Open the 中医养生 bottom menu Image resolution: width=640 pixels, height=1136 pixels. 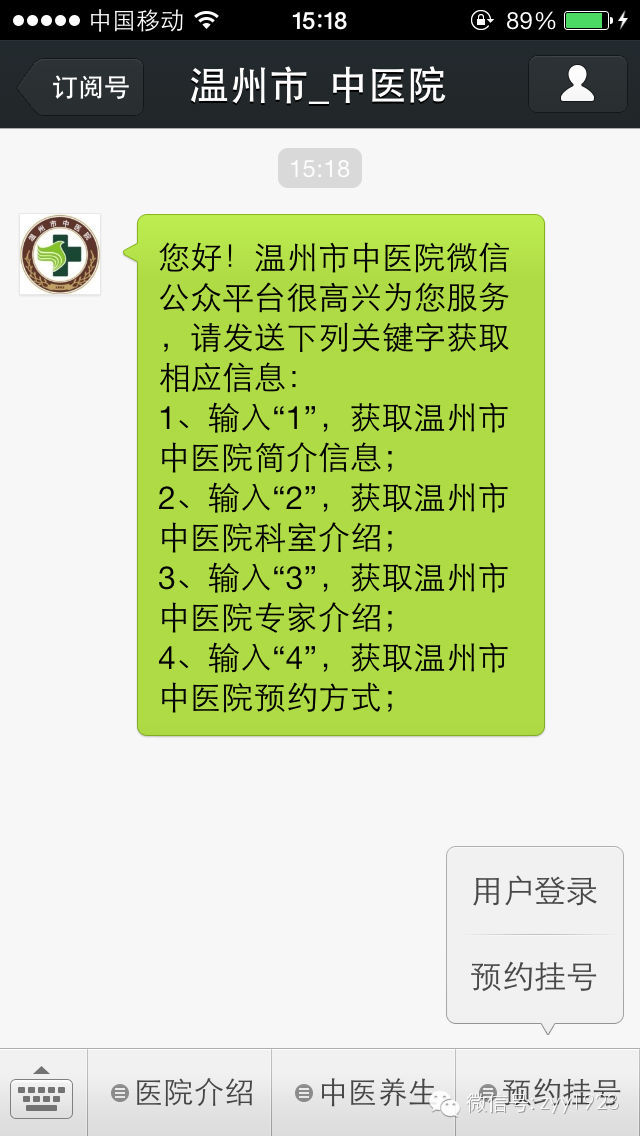[x=364, y=1093]
